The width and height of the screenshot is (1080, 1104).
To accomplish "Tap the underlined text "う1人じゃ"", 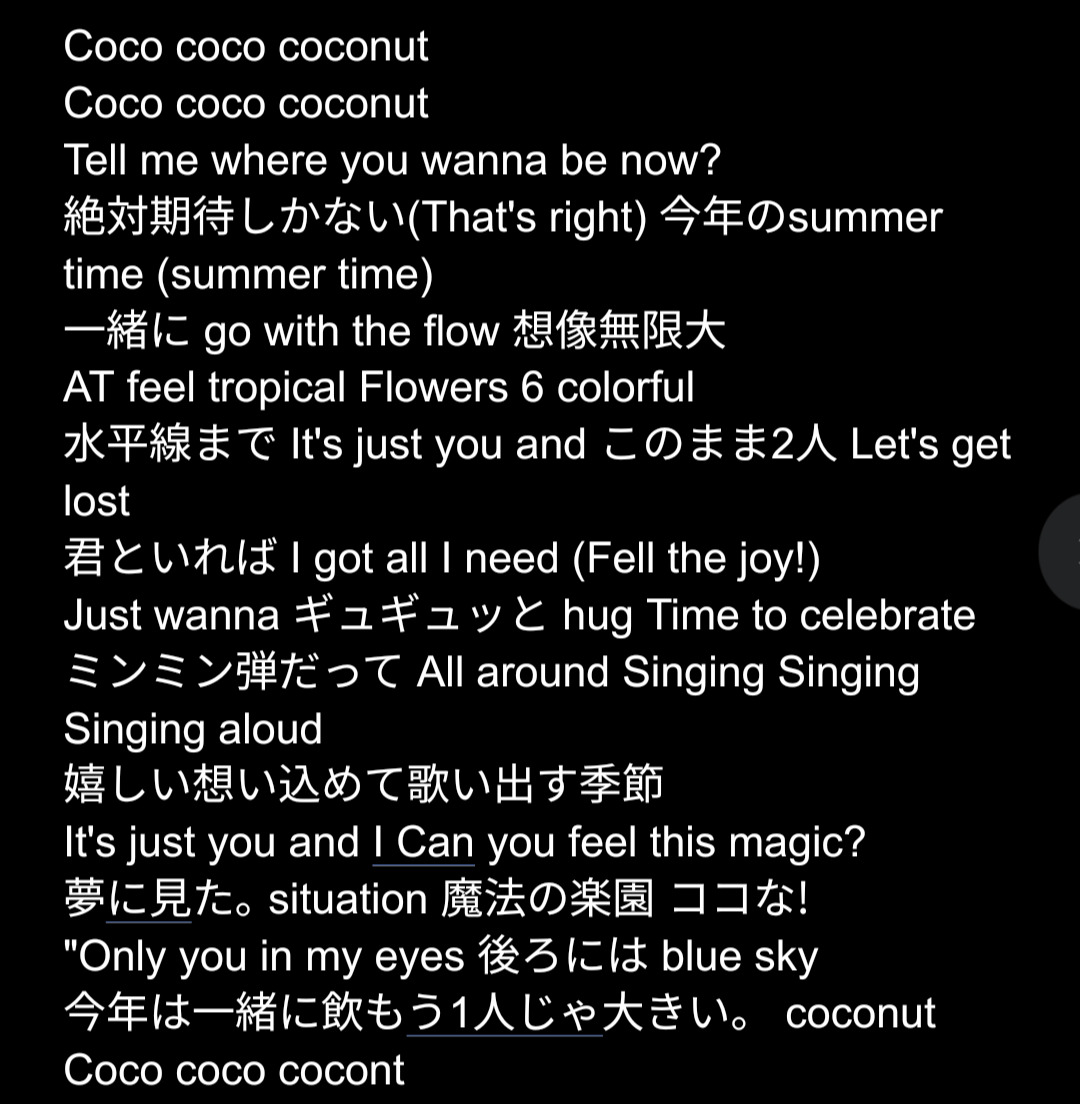I will (x=504, y=1014).
